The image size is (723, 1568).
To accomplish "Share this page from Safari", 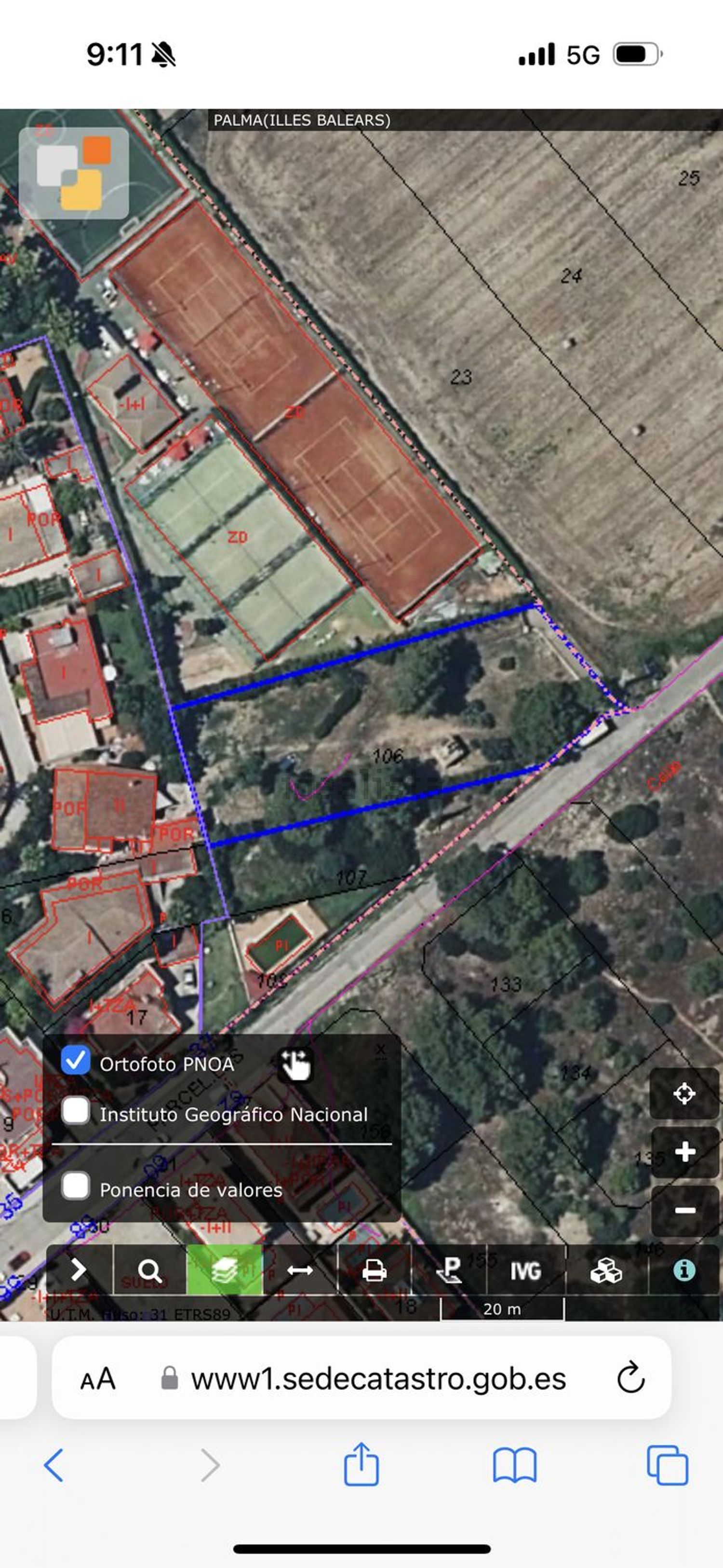I will pos(361,1464).
